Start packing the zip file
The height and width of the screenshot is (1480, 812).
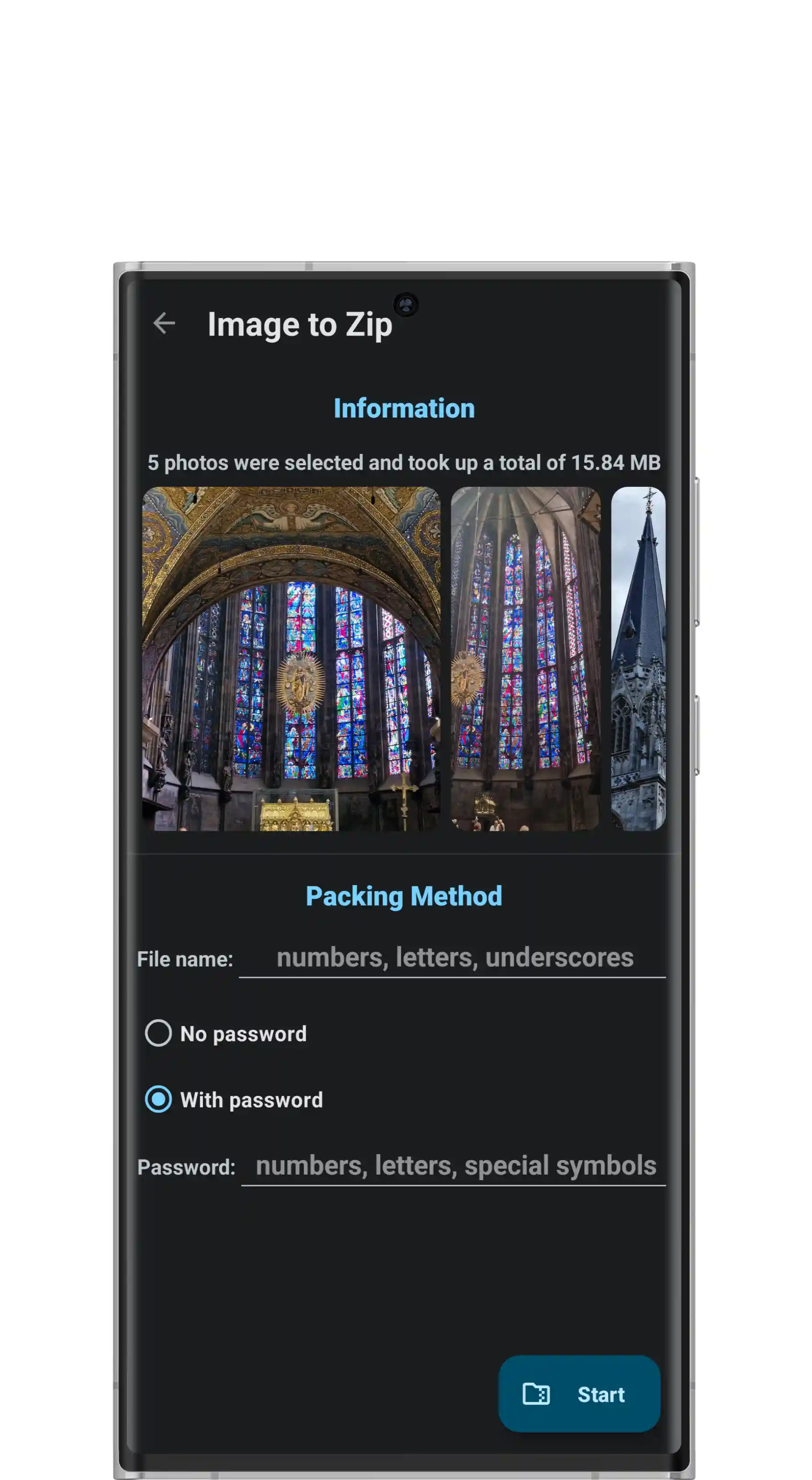(x=579, y=1394)
